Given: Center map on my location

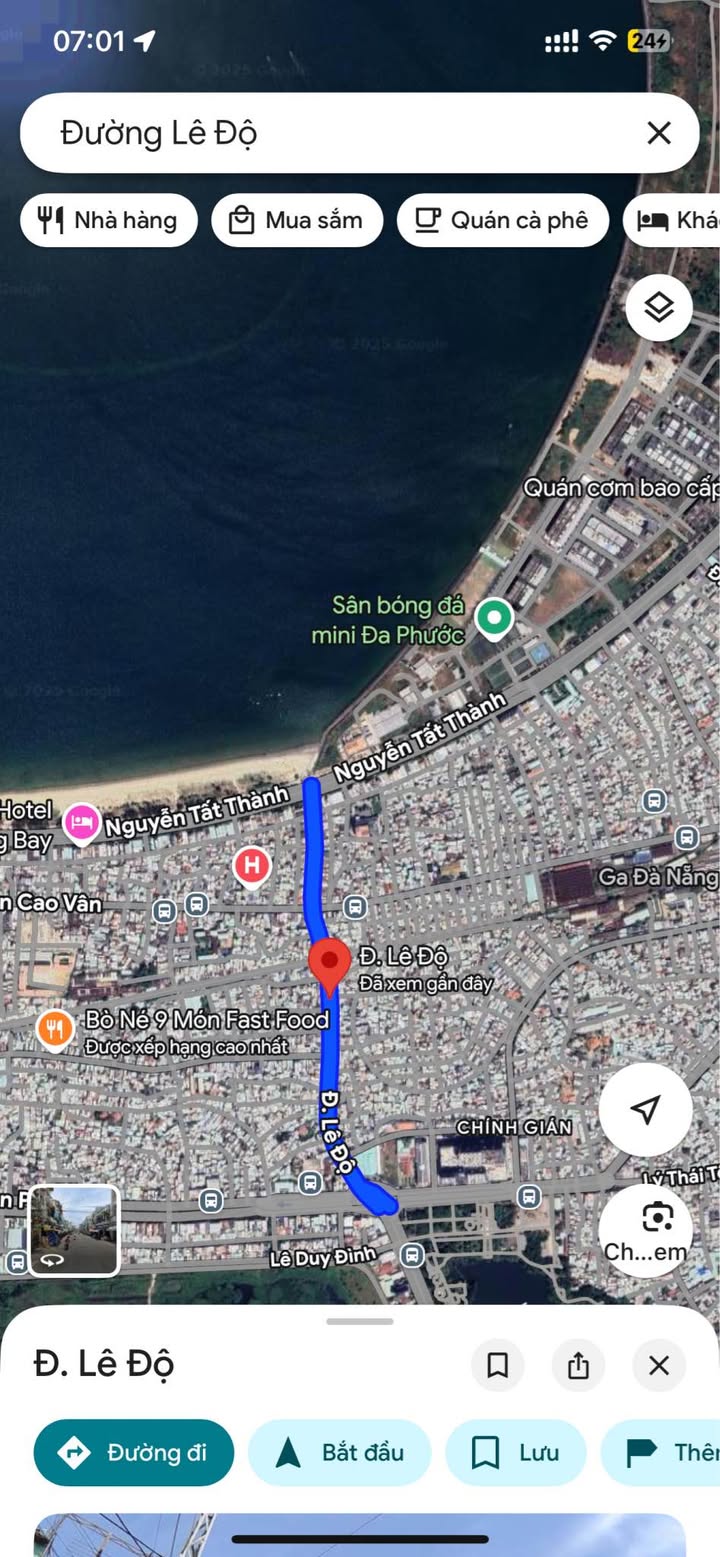Looking at the screenshot, I should 645,1109.
